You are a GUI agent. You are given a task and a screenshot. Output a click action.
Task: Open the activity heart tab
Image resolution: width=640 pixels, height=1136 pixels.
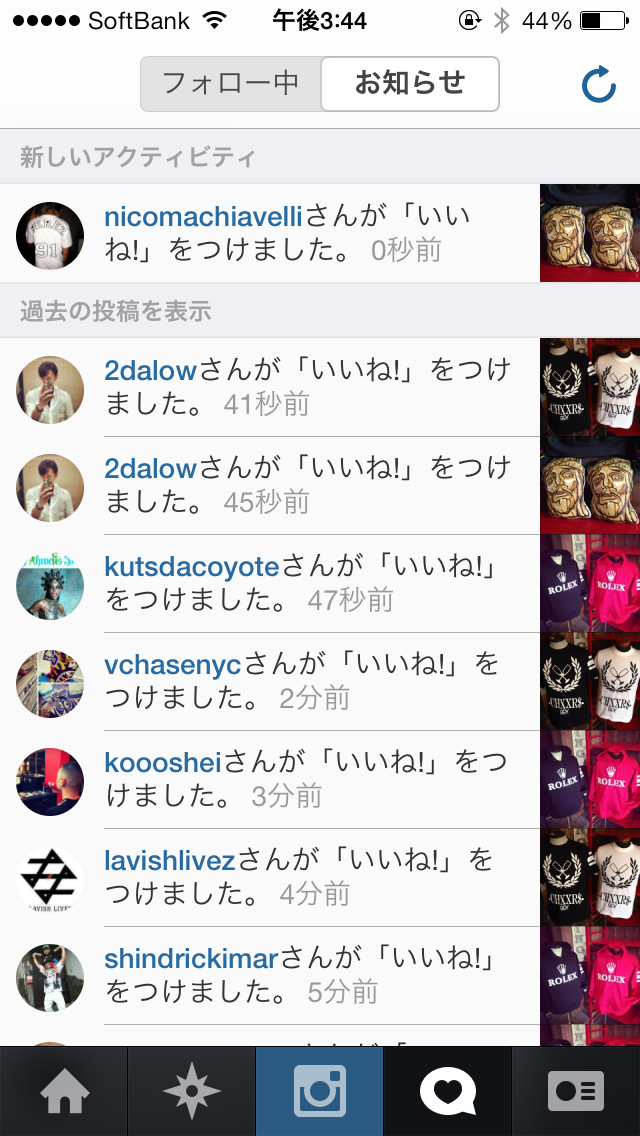[x=448, y=1091]
